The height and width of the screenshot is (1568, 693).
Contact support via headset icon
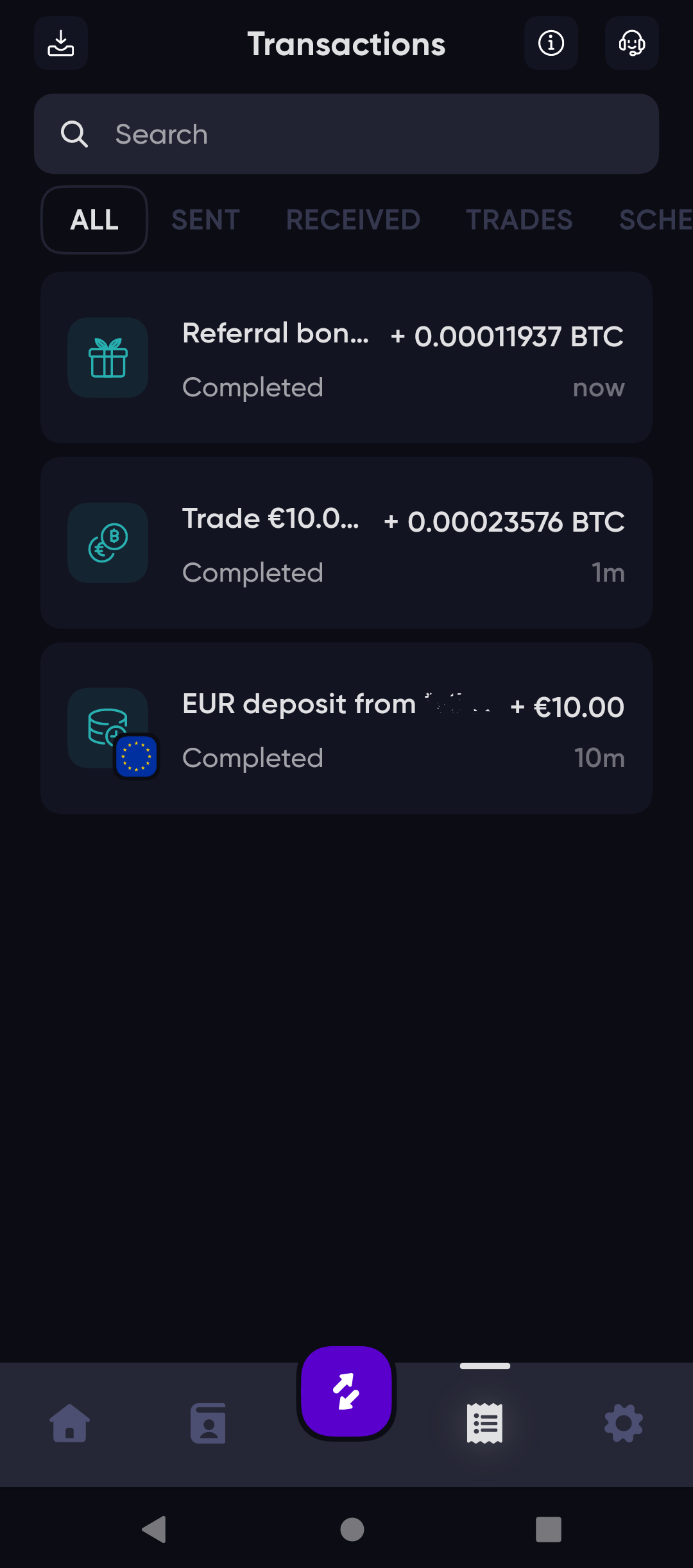[x=632, y=43]
